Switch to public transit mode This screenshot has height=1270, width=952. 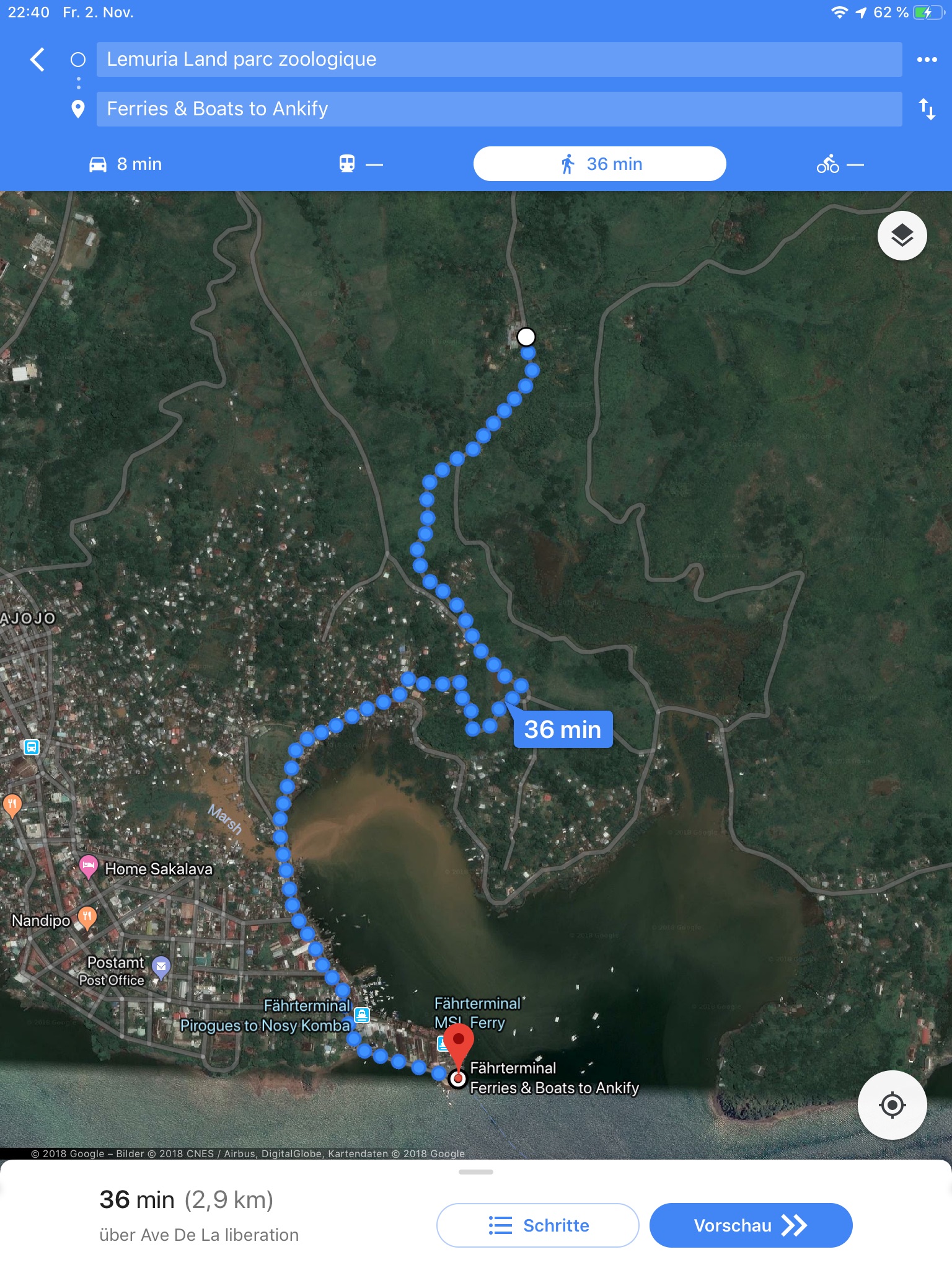(x=360, y=164)
